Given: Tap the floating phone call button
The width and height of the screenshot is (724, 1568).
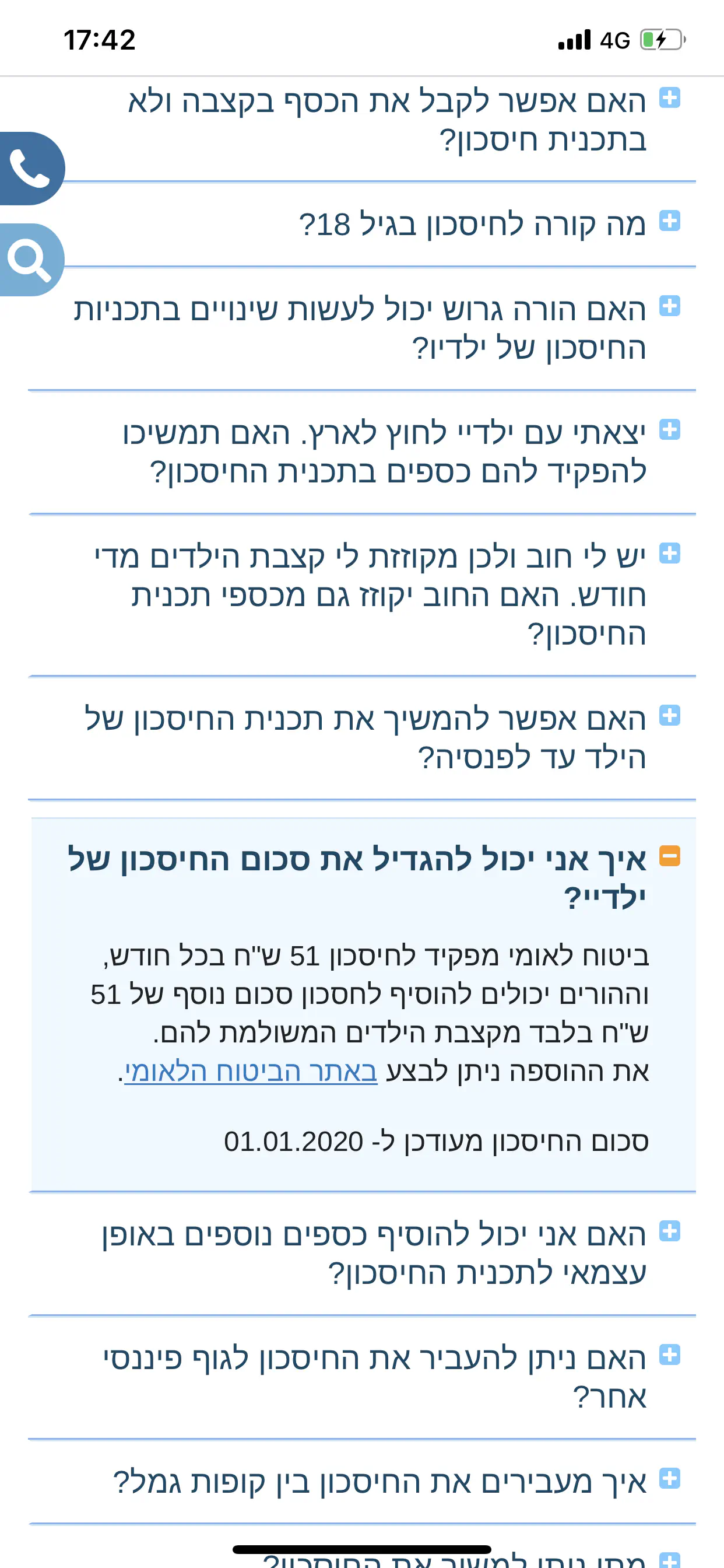Looking at the screenshot, I should pos(30,169).
